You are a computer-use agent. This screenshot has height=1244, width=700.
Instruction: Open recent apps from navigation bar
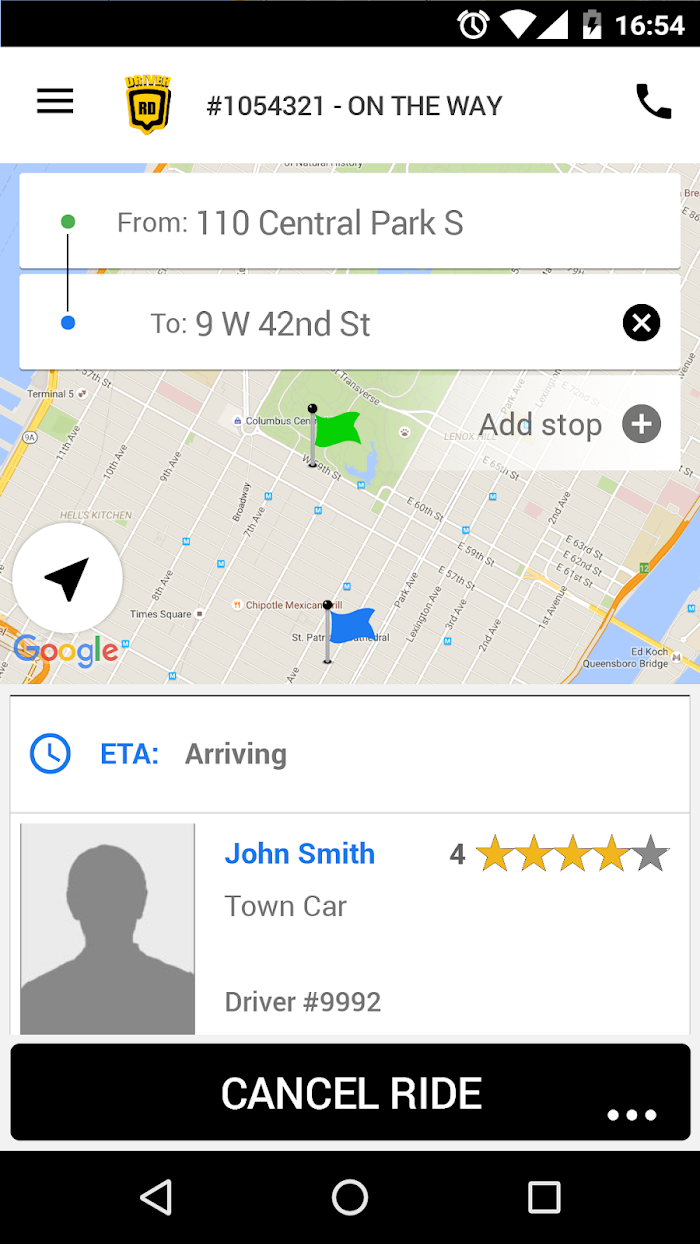click(544, 1197)
